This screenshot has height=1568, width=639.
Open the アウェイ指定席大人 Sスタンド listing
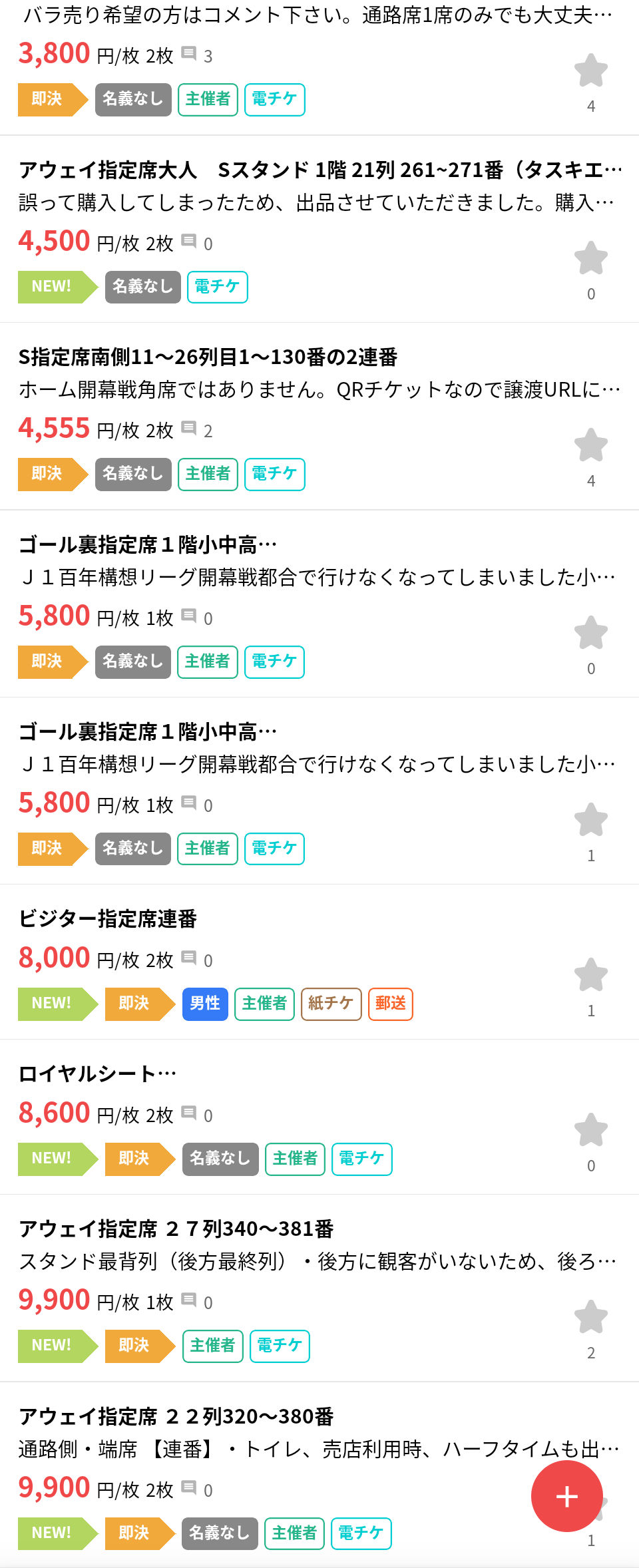pos(319,170)
